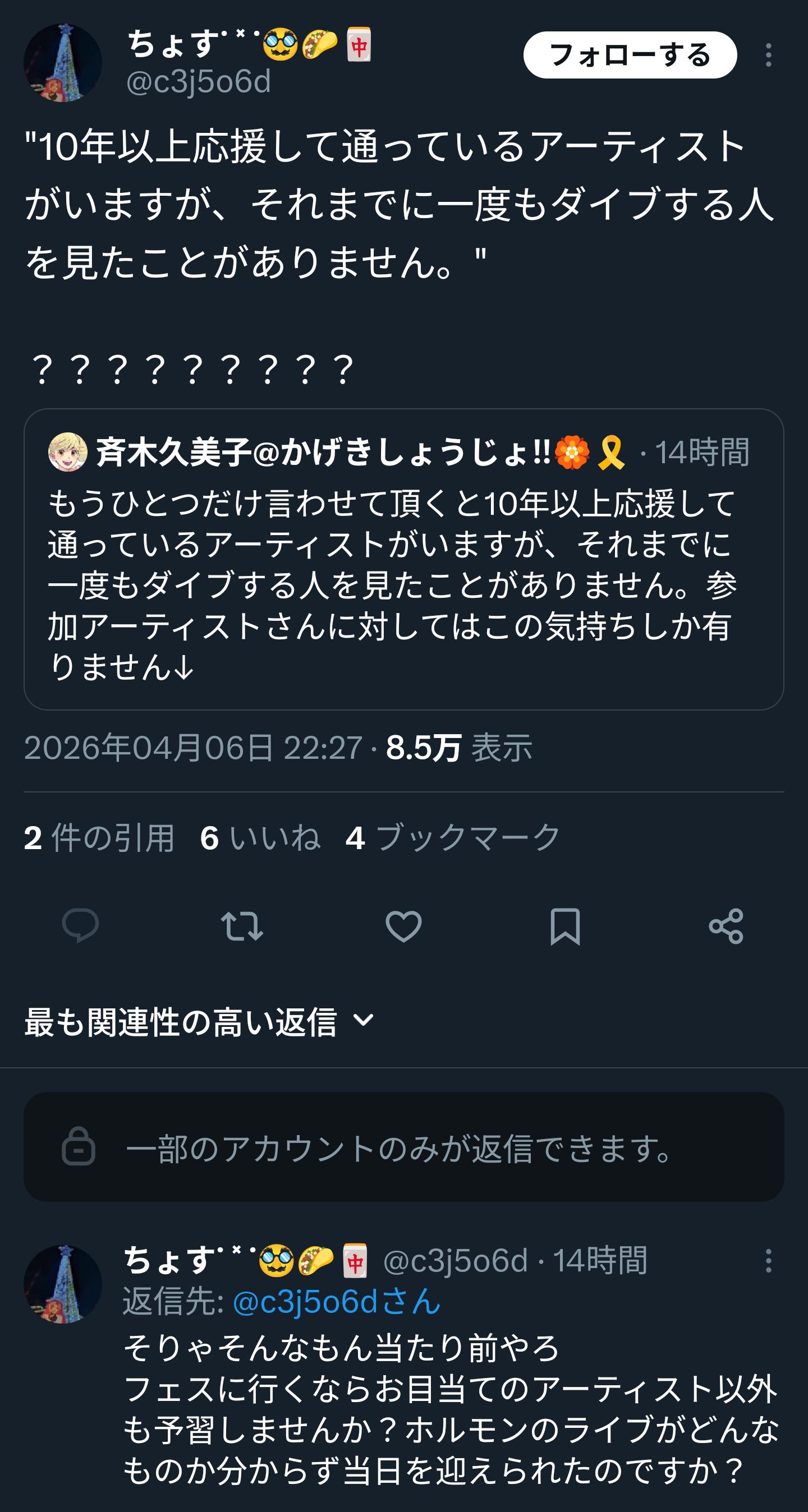
Task: View the 6 いいね likes list
Action: point(260,837)
